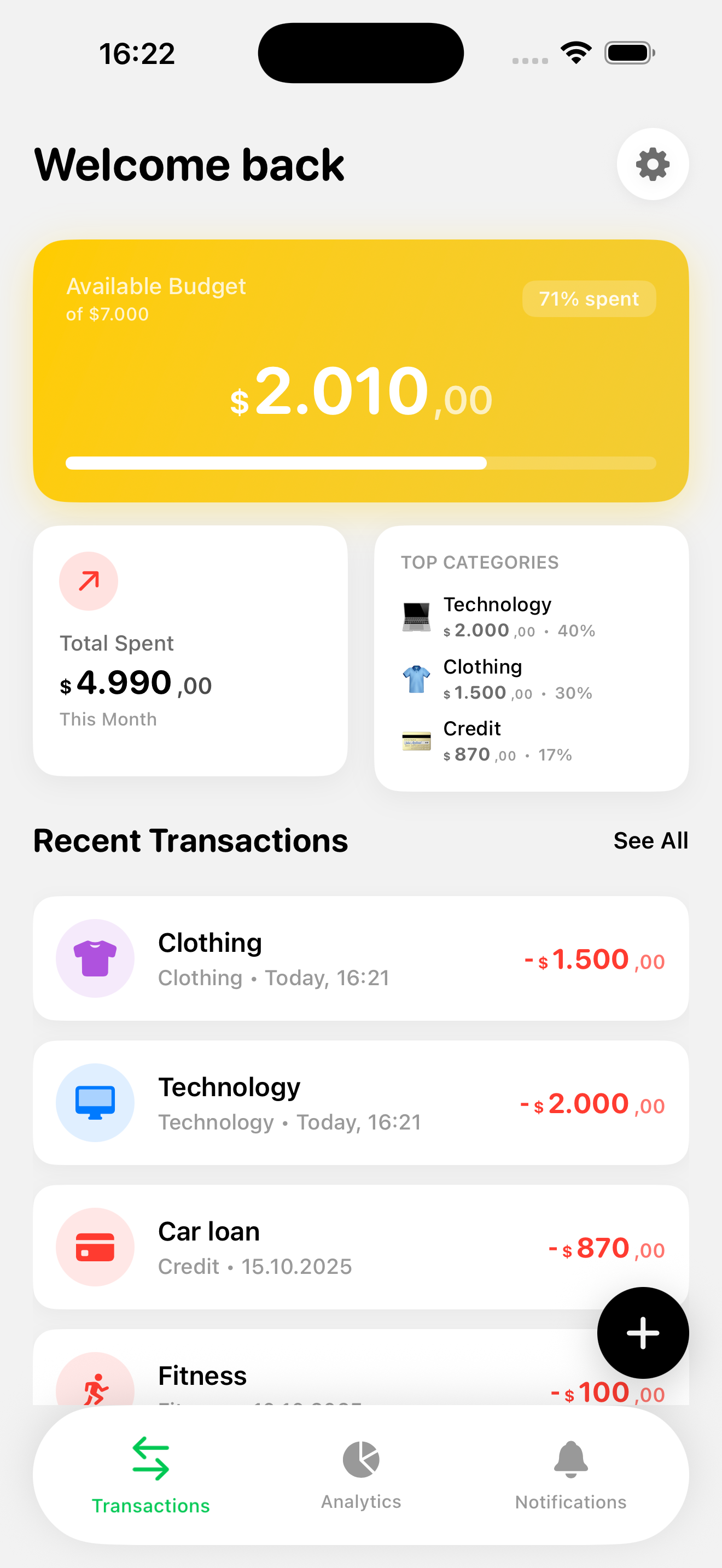Select the purple Clothing t-shirt icon
This screenshot has height=1568, width=722.
coord(95,957)
